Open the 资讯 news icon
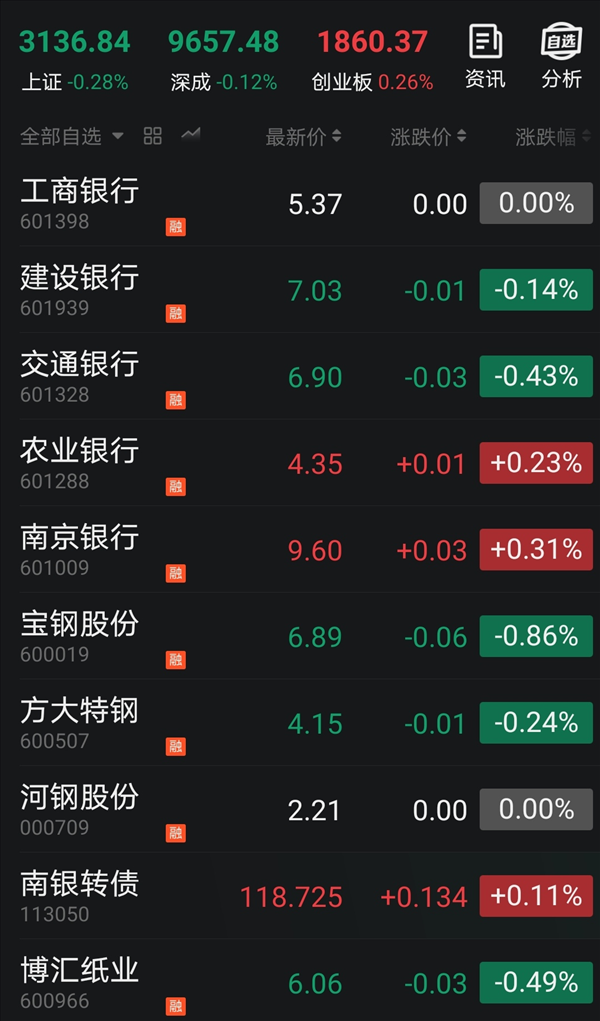The width and height of the screenshot is (600, 1021). (485, 57)
